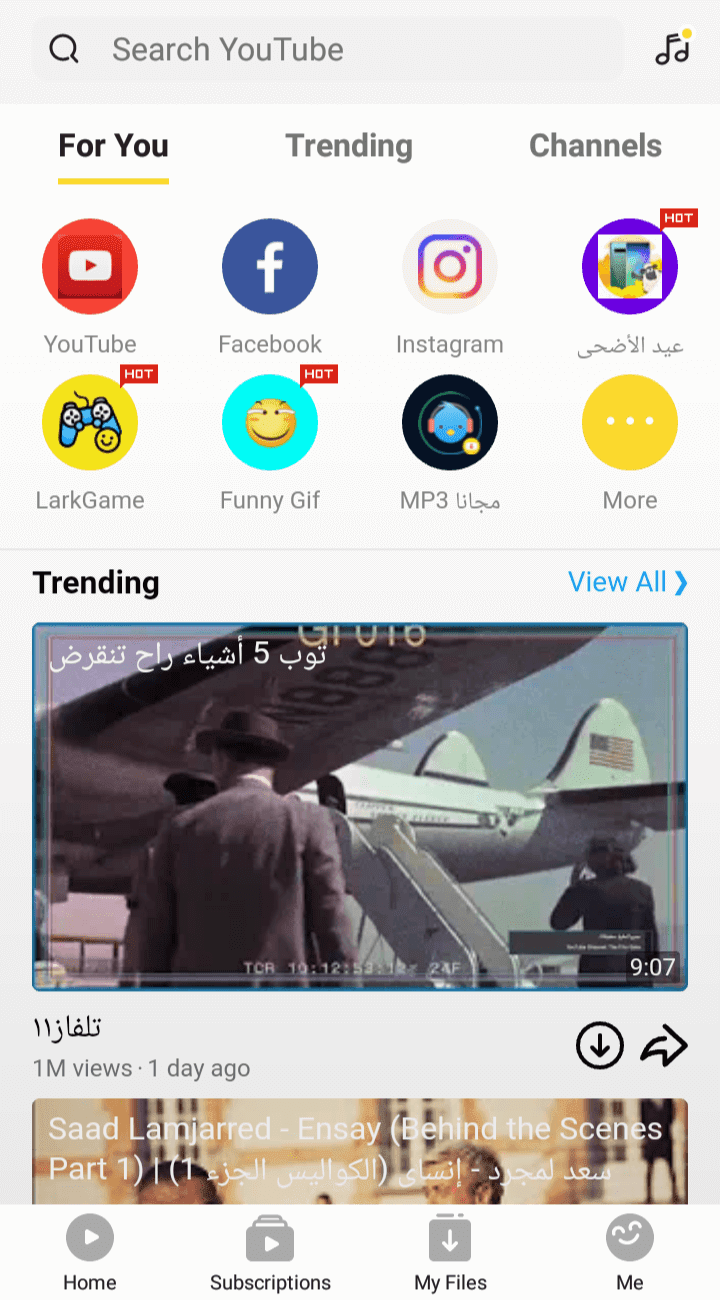The width and height of the screenshot is (720, 1300).
Task: Switch to the Channels tab
Action: pos(595,146)
